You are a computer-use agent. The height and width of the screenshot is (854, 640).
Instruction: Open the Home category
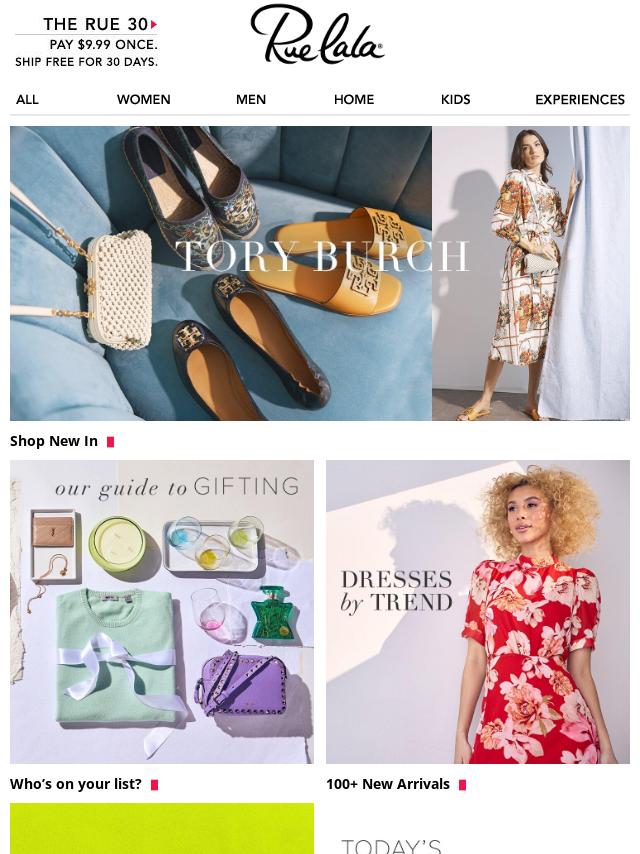click(353, 100)
